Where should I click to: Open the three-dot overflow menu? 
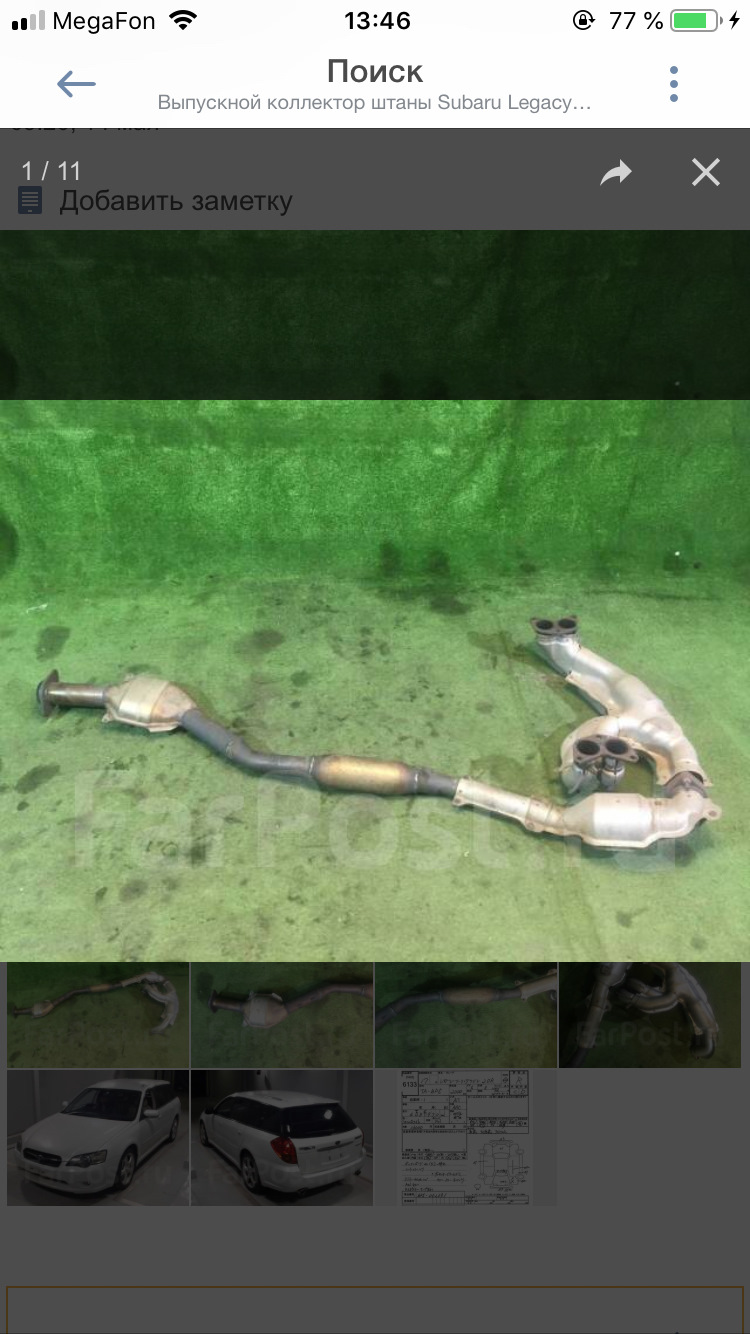[674, 84]
